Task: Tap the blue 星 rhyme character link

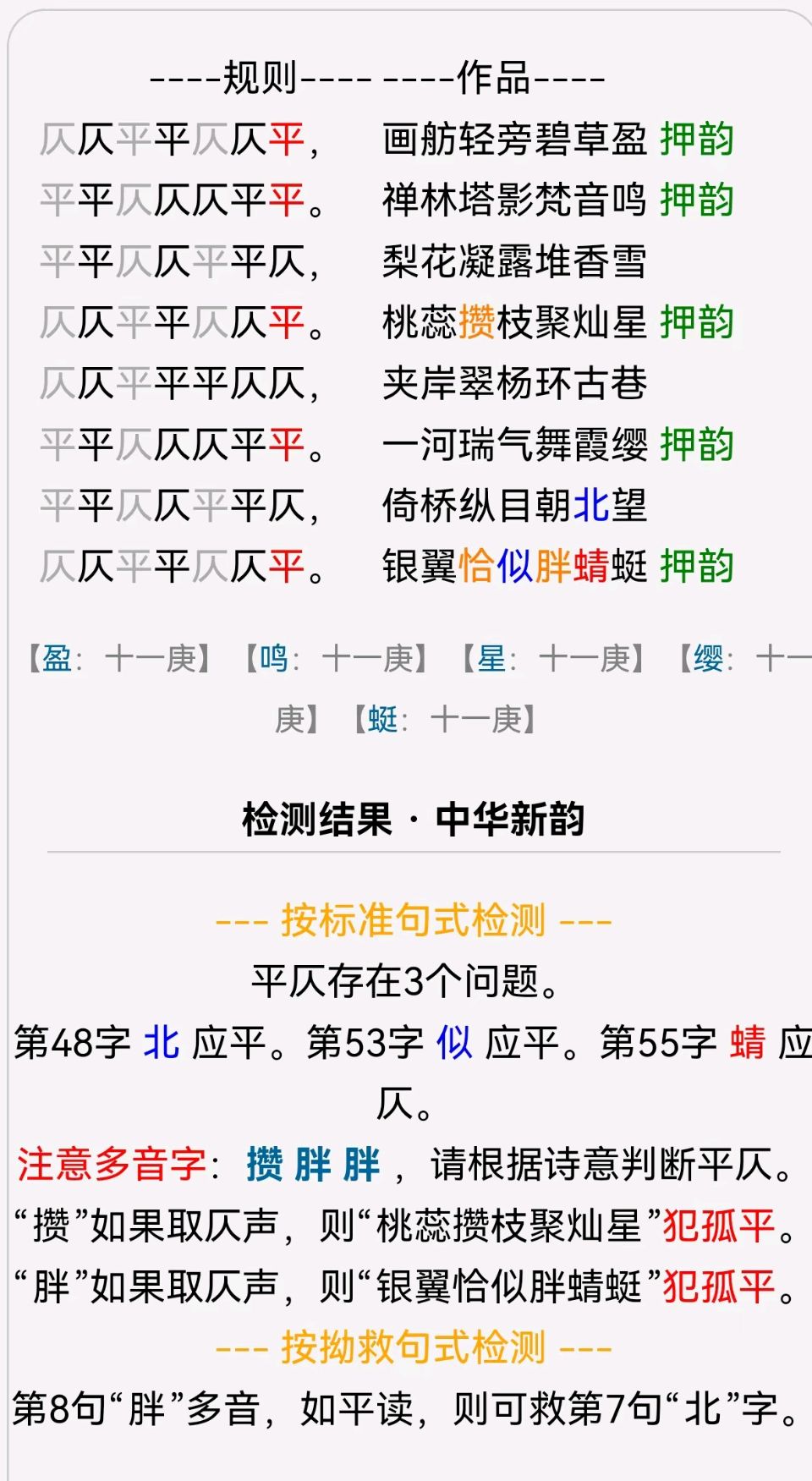Action: click(491, 658)
